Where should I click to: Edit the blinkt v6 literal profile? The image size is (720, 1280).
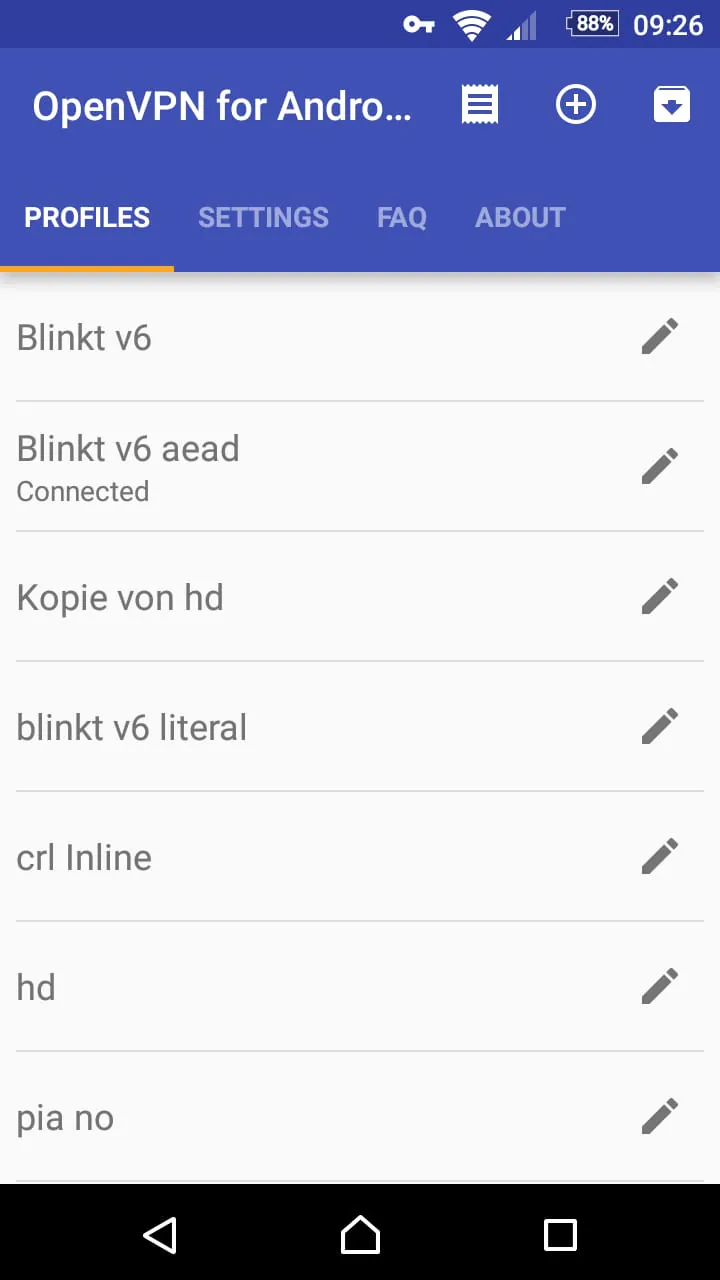tap(660, 725)
